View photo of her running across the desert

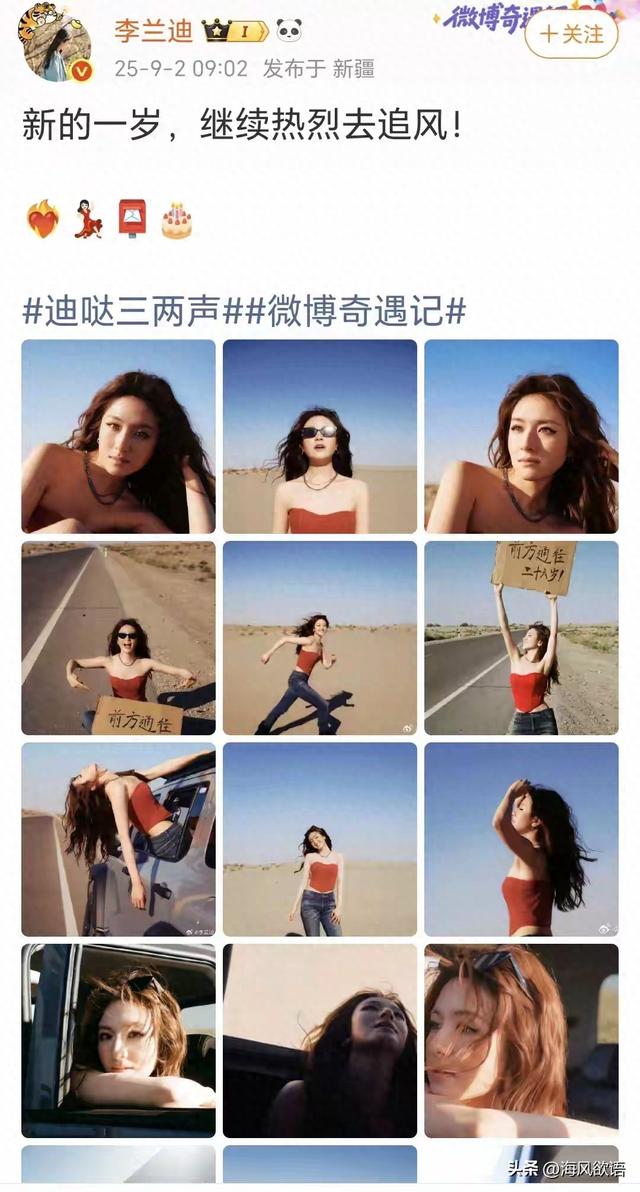[319, 638]
